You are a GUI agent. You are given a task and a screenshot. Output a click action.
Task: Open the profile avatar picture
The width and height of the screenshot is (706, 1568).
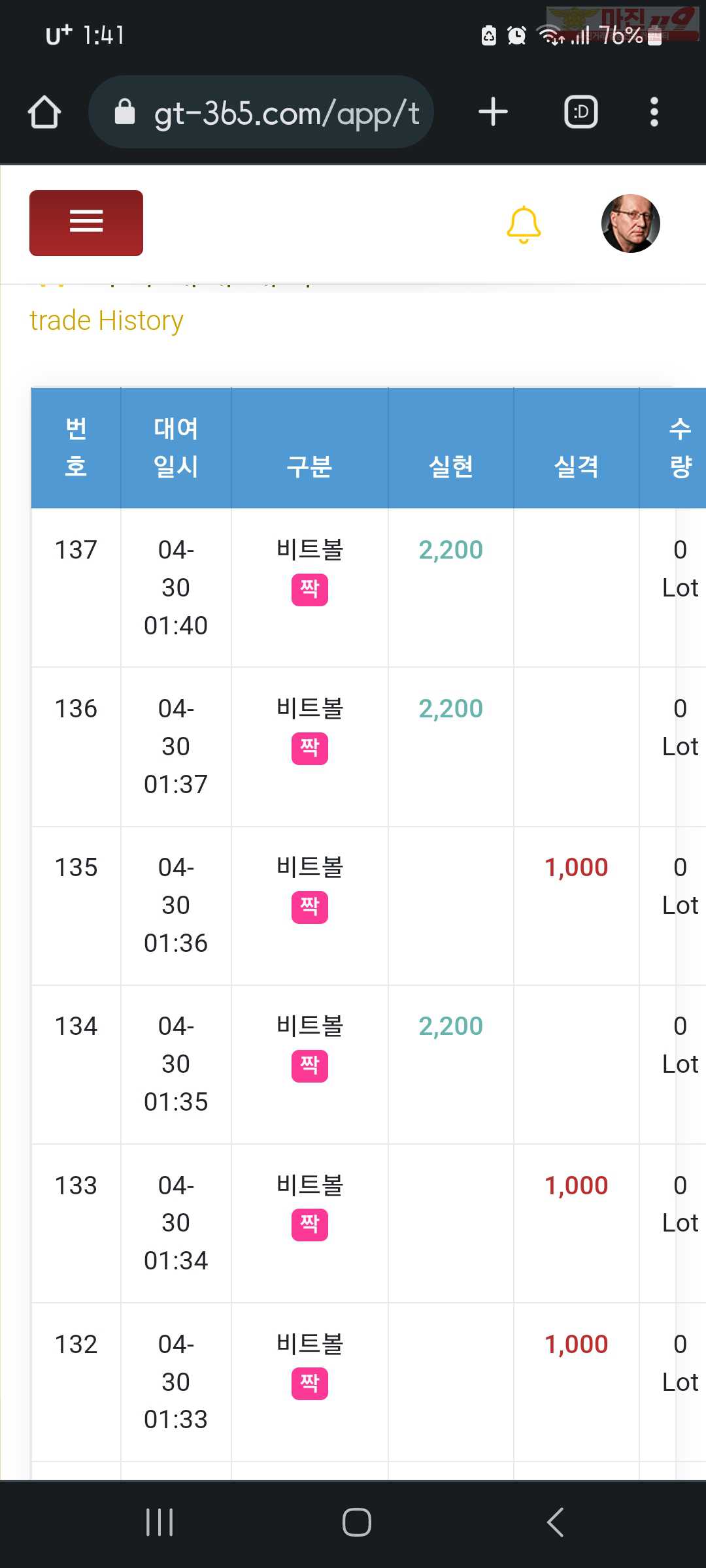630,223
